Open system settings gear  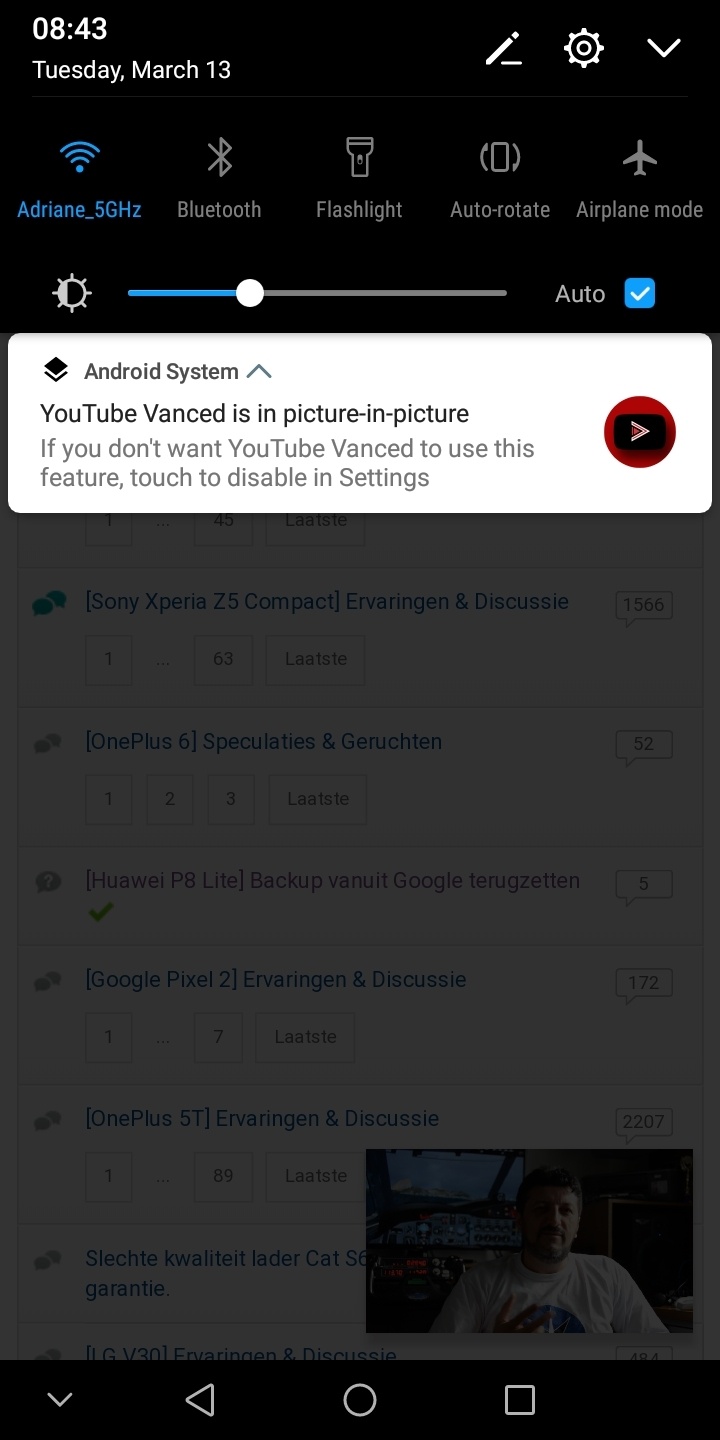[x=584, y=48]
